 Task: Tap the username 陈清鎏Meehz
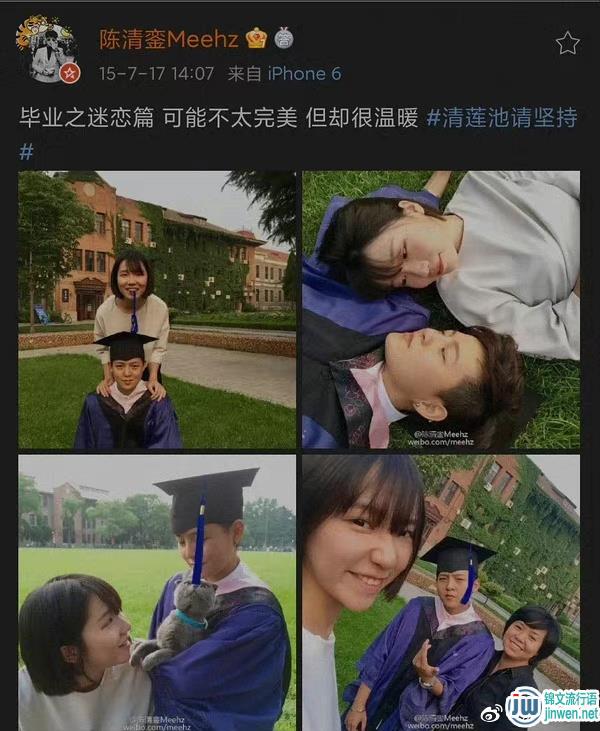pos(169,39)
